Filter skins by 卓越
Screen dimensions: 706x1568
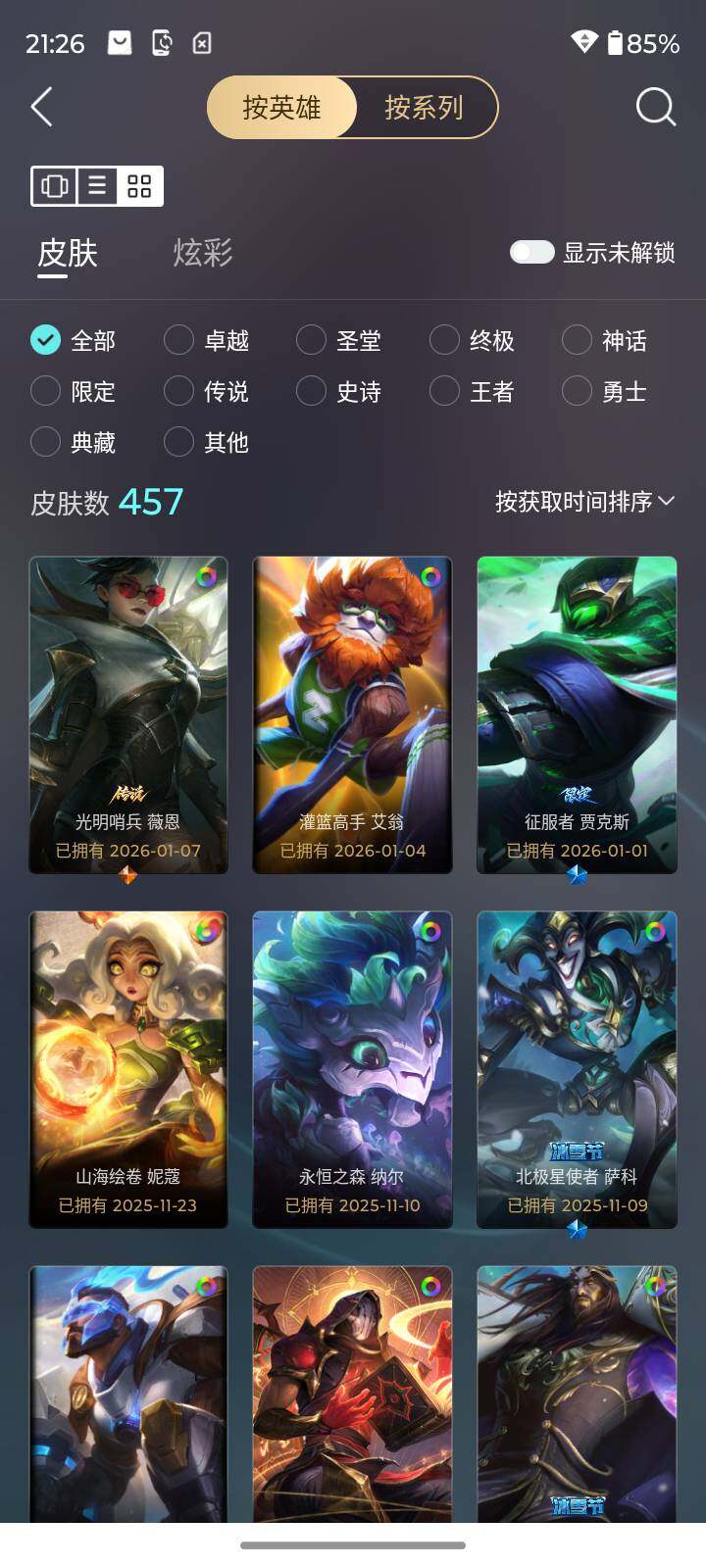pyautogui.click(x=178, y=340)
